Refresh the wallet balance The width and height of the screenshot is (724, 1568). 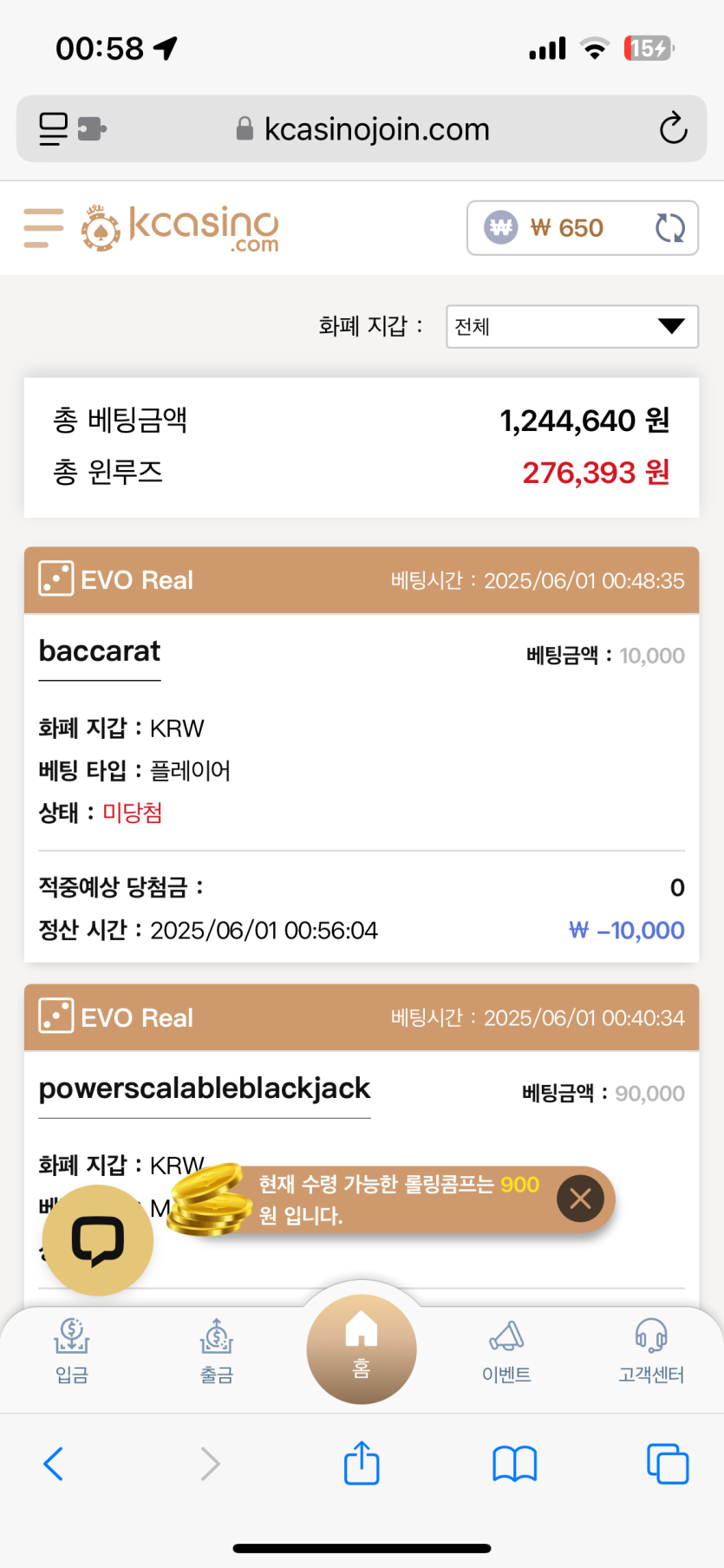point(669,228)
